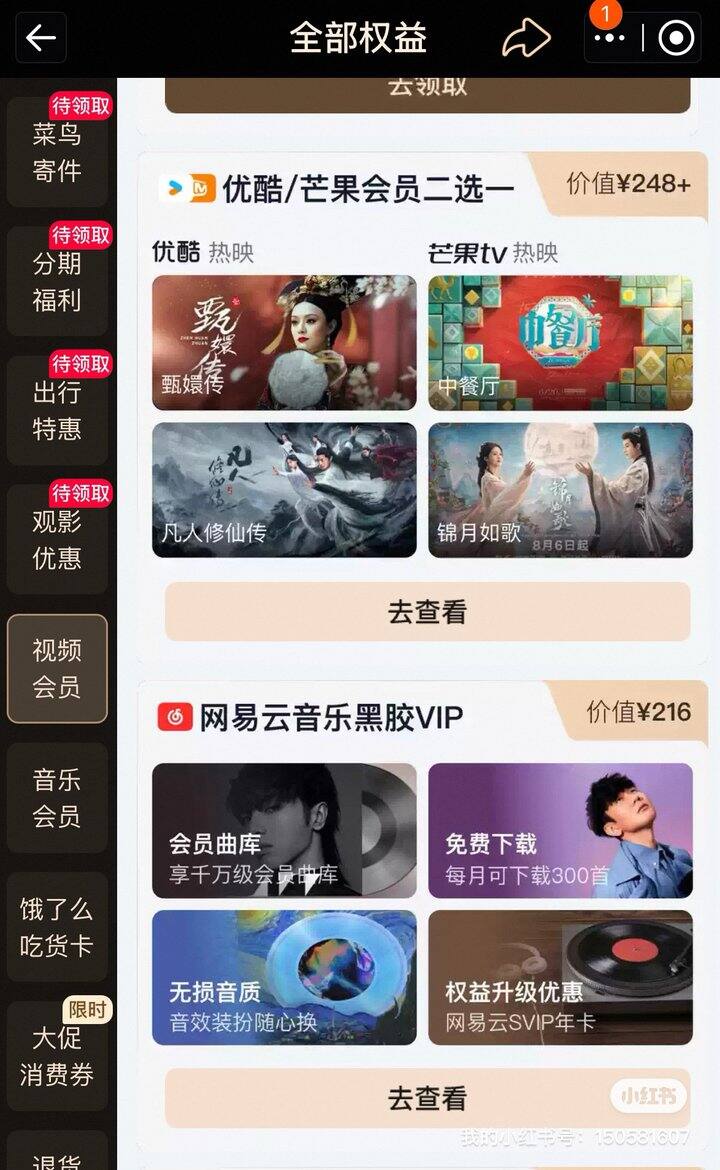Screen dimensions: 720x1170
Task: Open the mini-program more options menu
Action: [x=609, y=38]
